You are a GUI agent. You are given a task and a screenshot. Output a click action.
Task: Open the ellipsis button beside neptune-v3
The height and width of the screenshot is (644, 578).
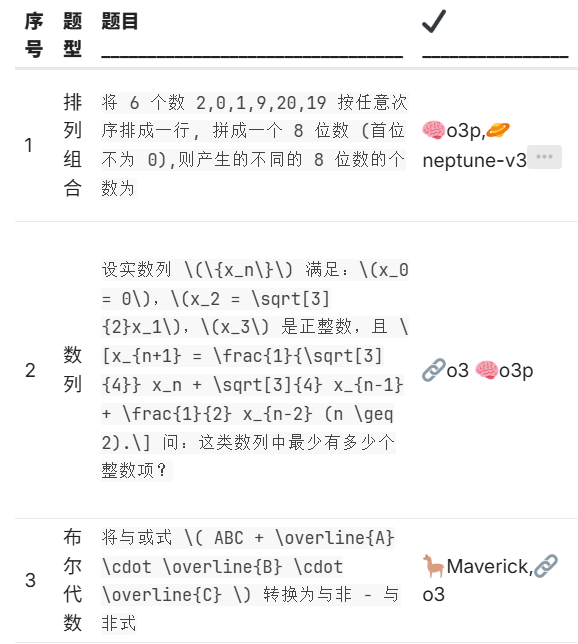coord(544,157)
